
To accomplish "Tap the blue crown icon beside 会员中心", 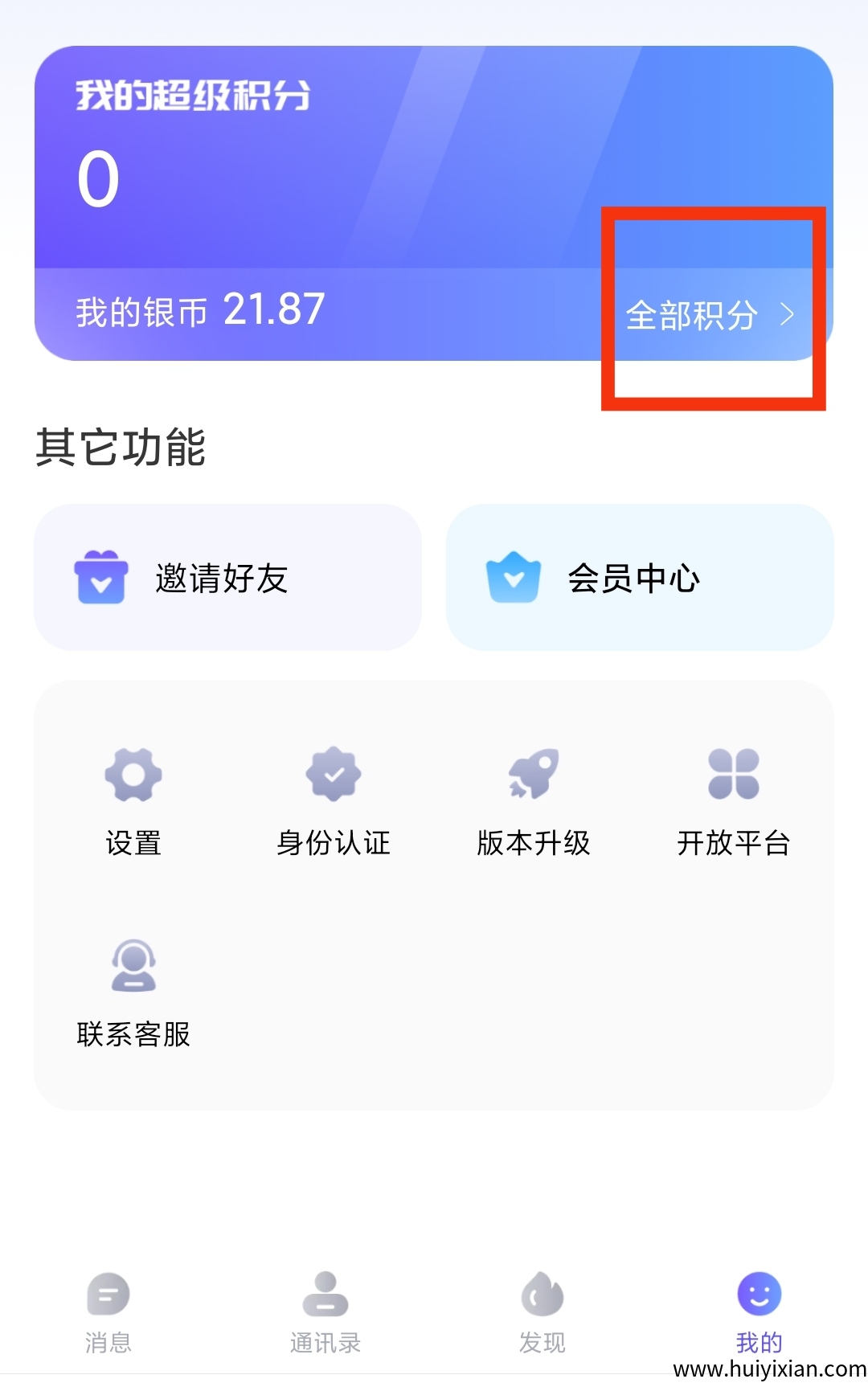I will pos(513,577).
